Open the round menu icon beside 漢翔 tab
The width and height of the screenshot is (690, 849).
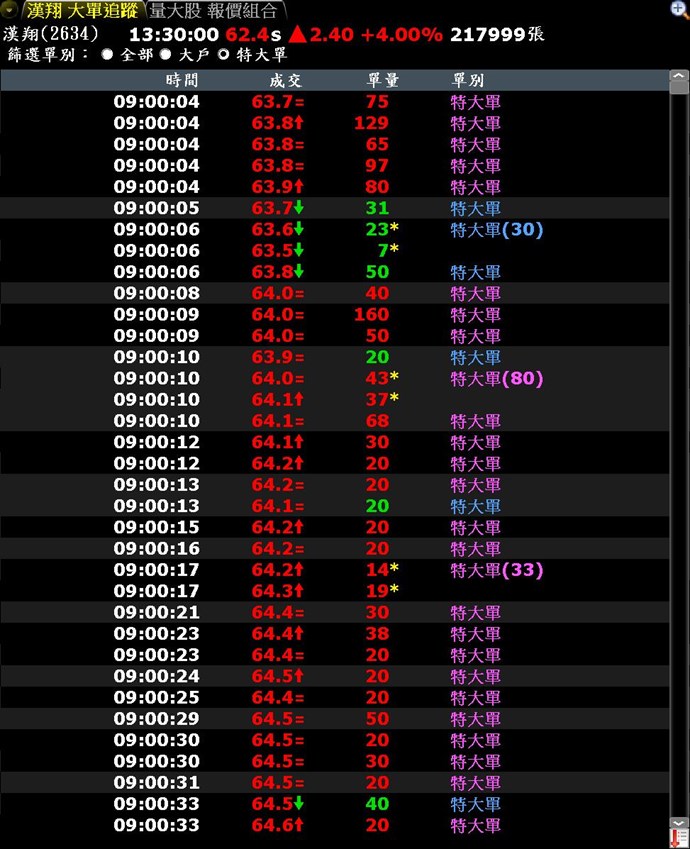[10, 10]
